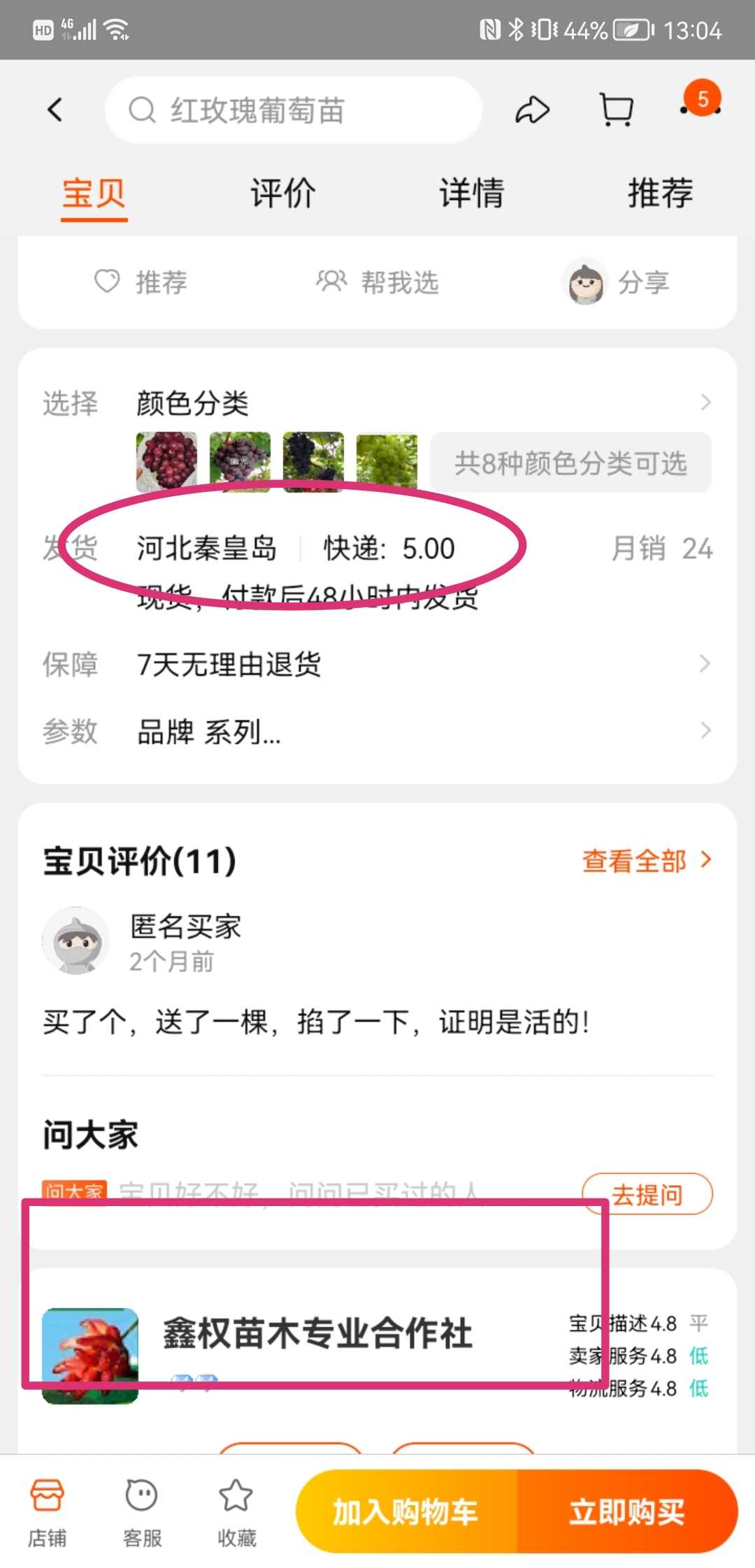Switch to the 详情 tab
The width and height of the screenshot is (755, 1568).
click(x=472, y=194)
